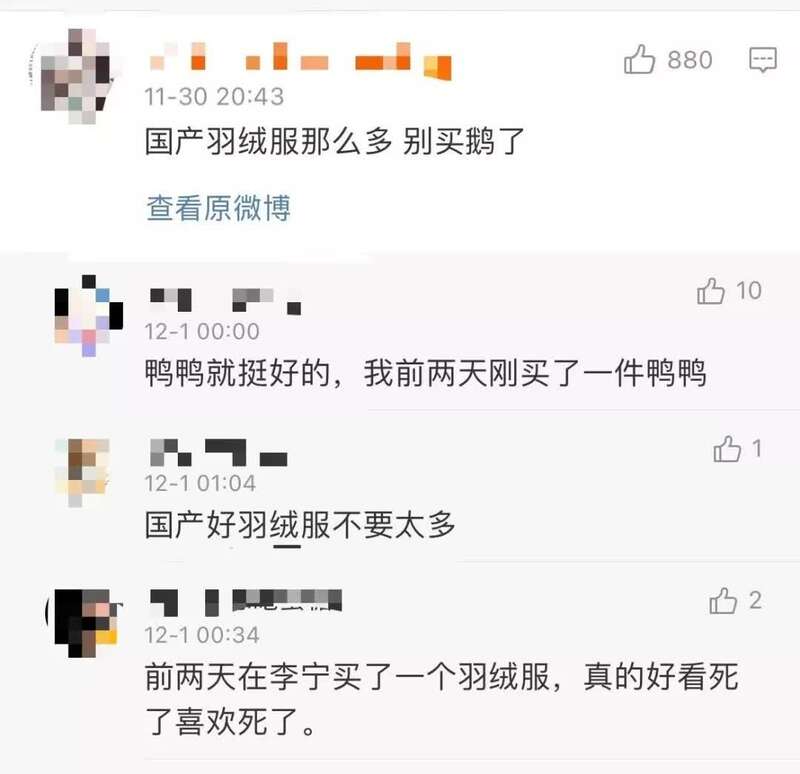This screenshot has width=800, height=774.
Task: Like the 鸭鸭就挺好的 comment
Action: [x=711, y=291]
